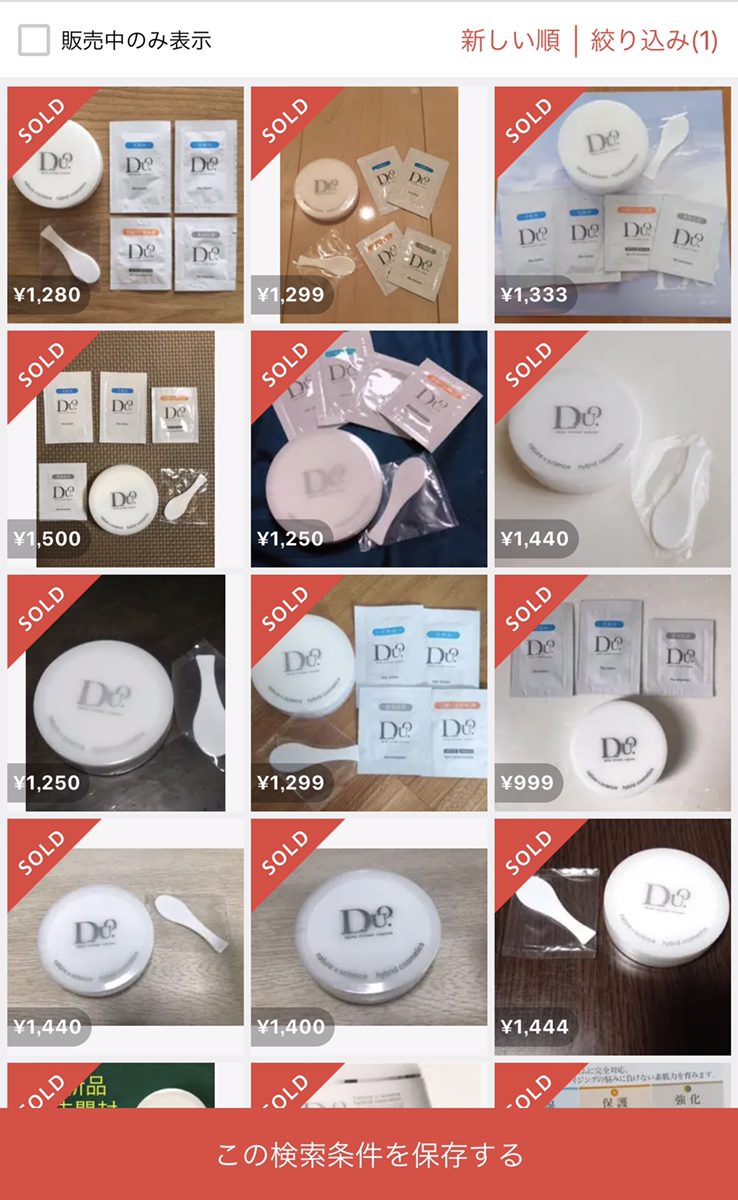Open the sold item priced ¥1,333
This screenshot has width=738, height=1200.
click(x=612, y=204)
